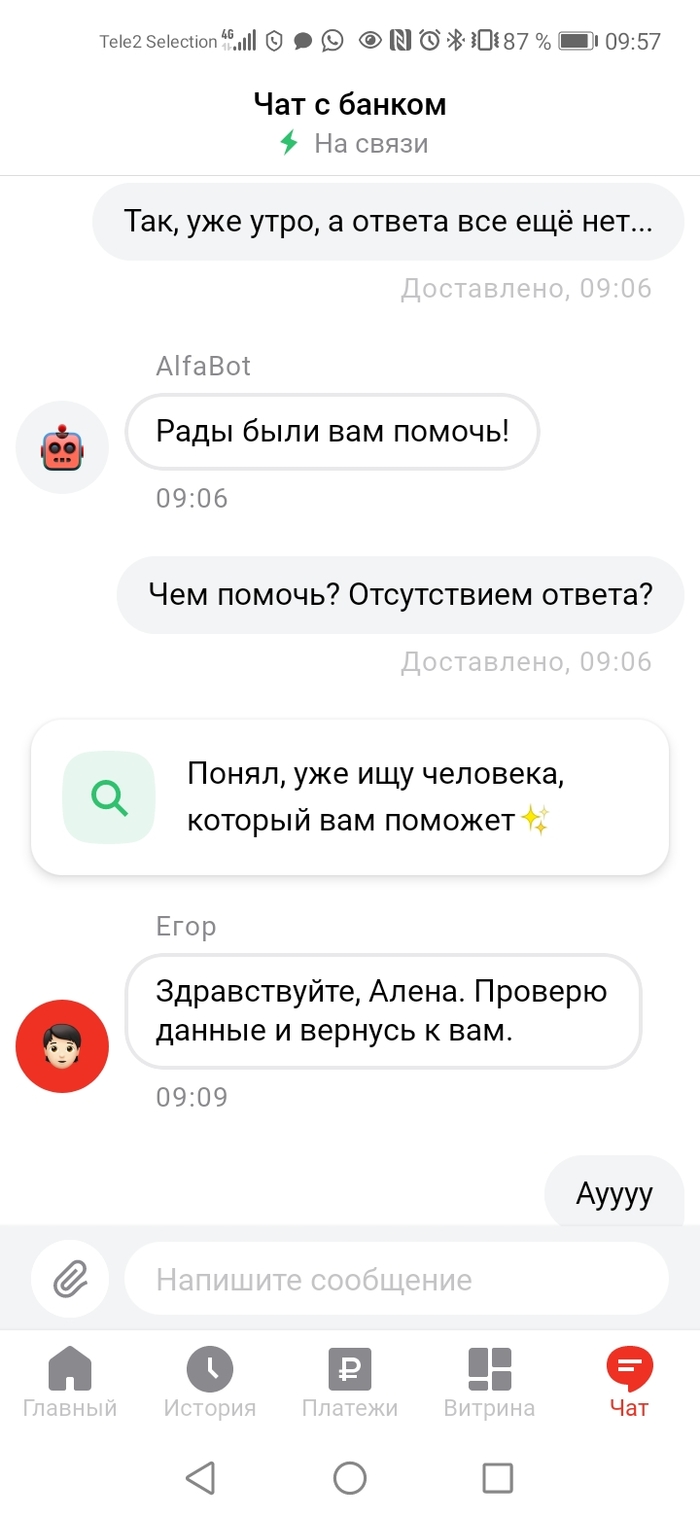Attach a file with the paperclip icon
Image resolution: width=700 pixels, height=1517 pixels.
[70, 1278]
